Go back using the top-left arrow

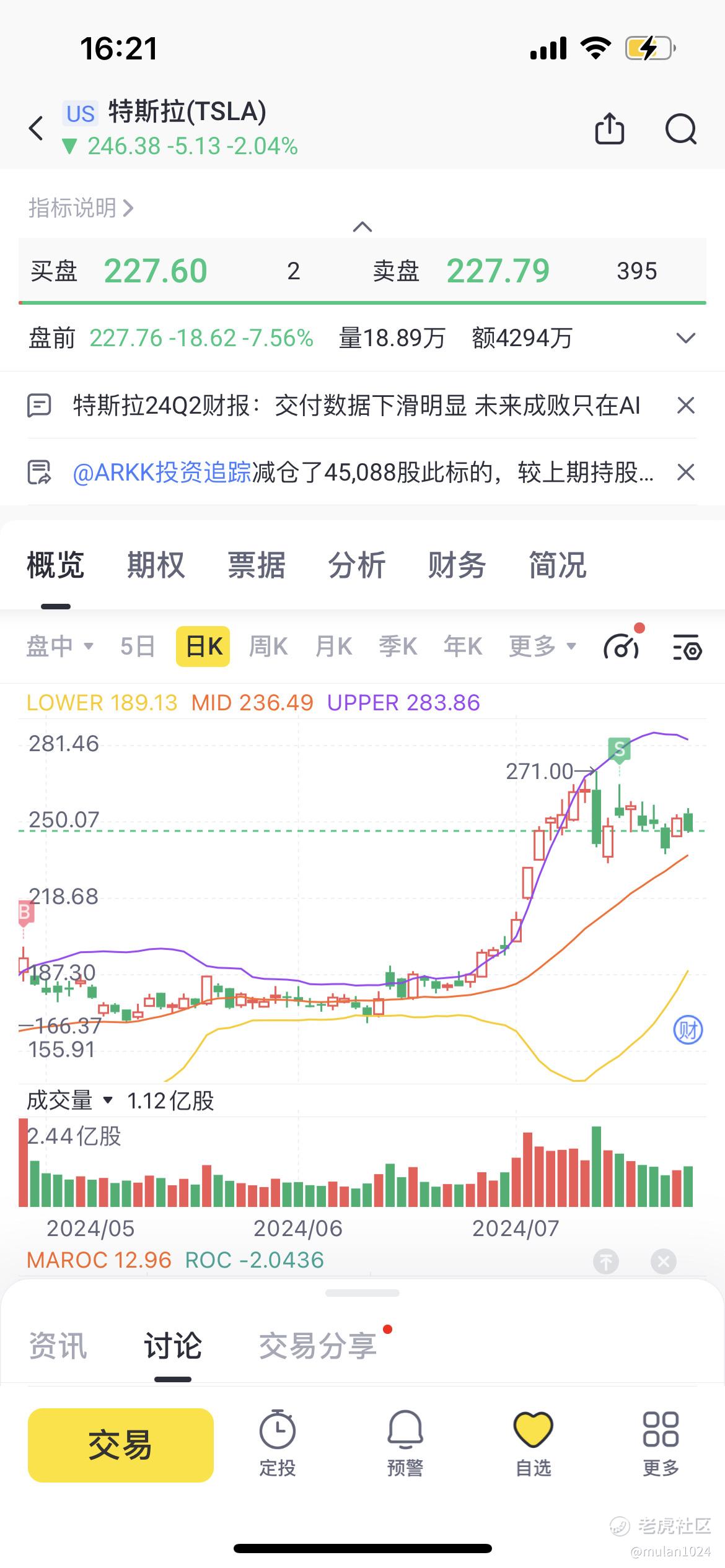click(36, 129)
